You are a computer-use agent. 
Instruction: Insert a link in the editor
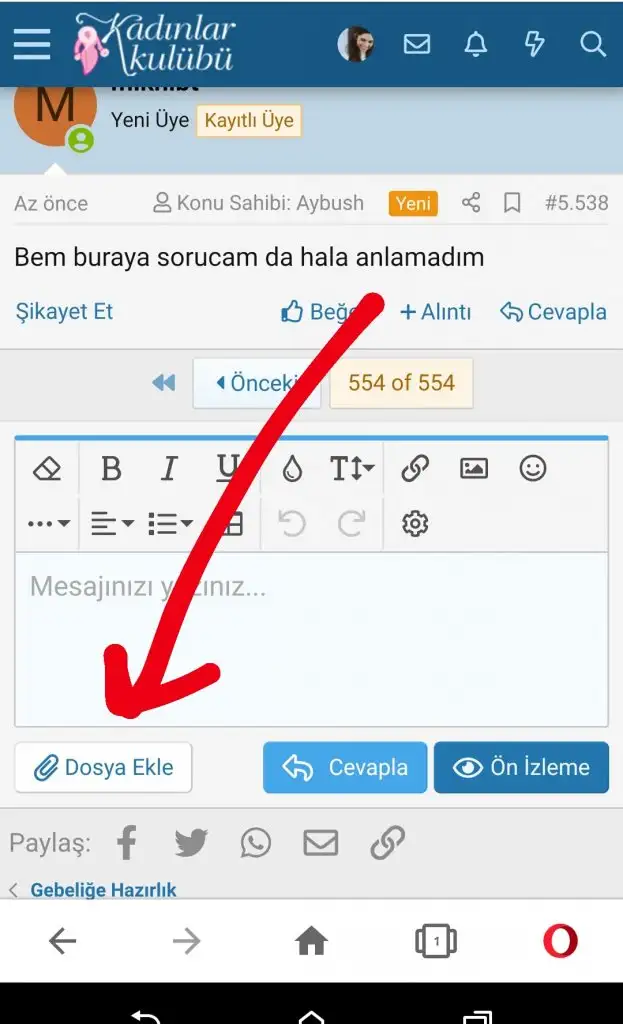pos(415,468)
